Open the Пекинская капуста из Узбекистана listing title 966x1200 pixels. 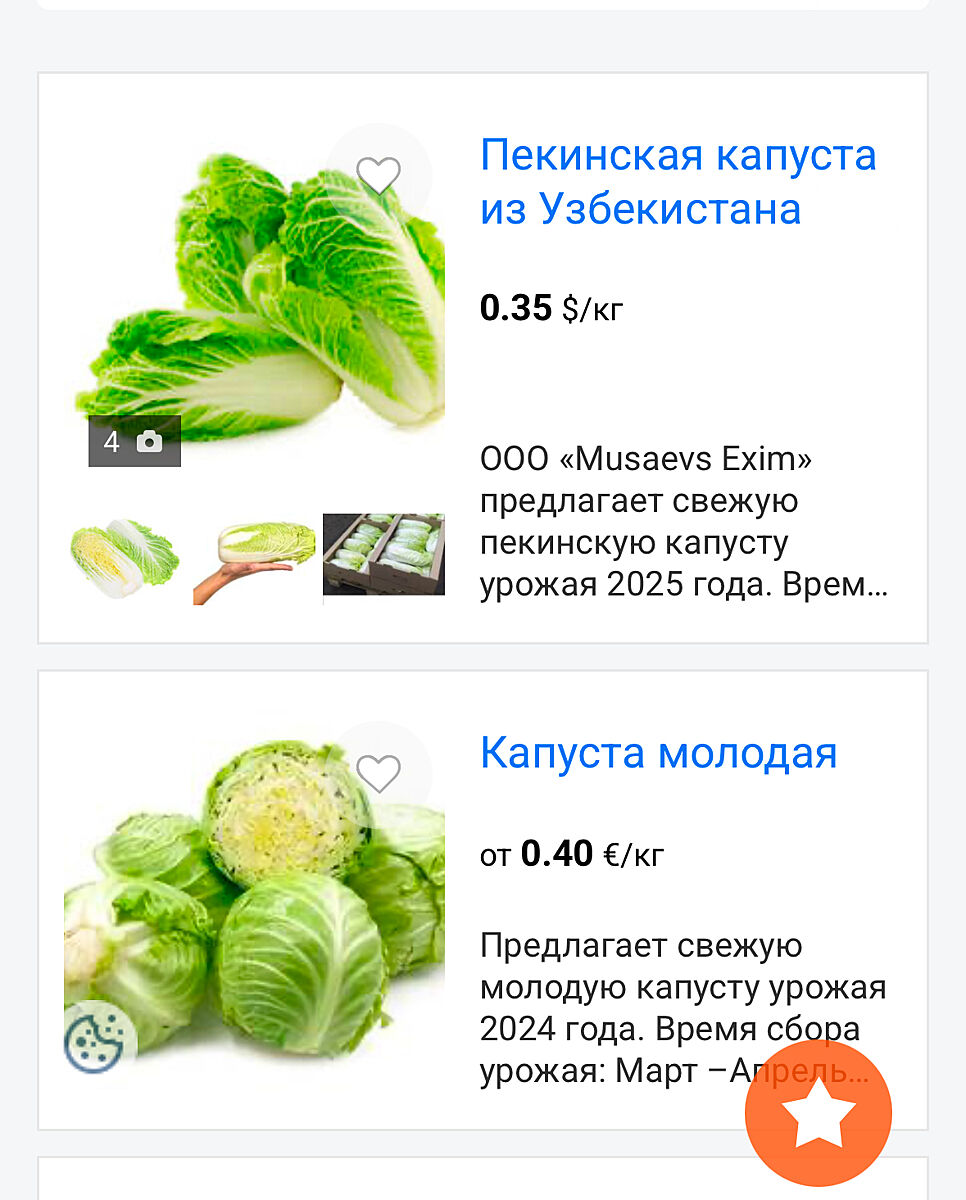[678, 182]
